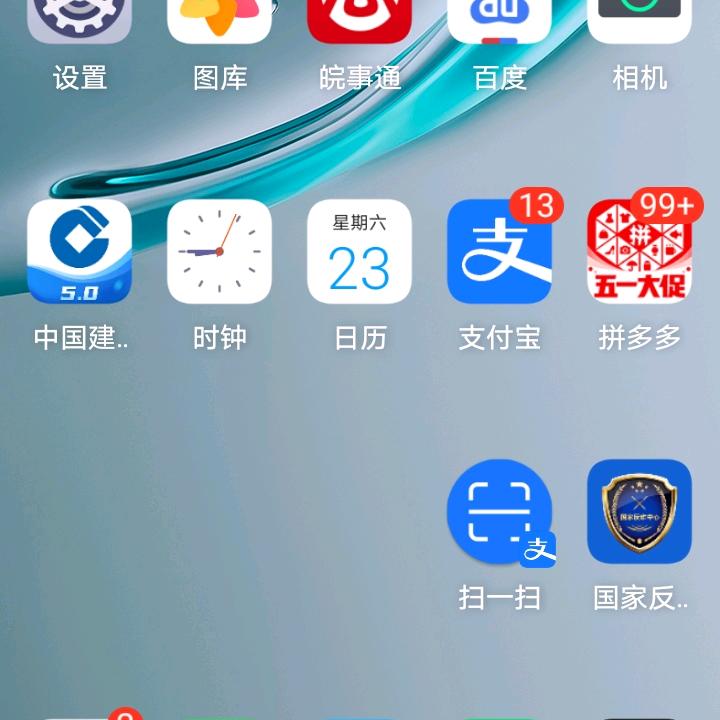The image size is (720, 720).
Task: Open the 日历 calendar app
Action: 359,252
